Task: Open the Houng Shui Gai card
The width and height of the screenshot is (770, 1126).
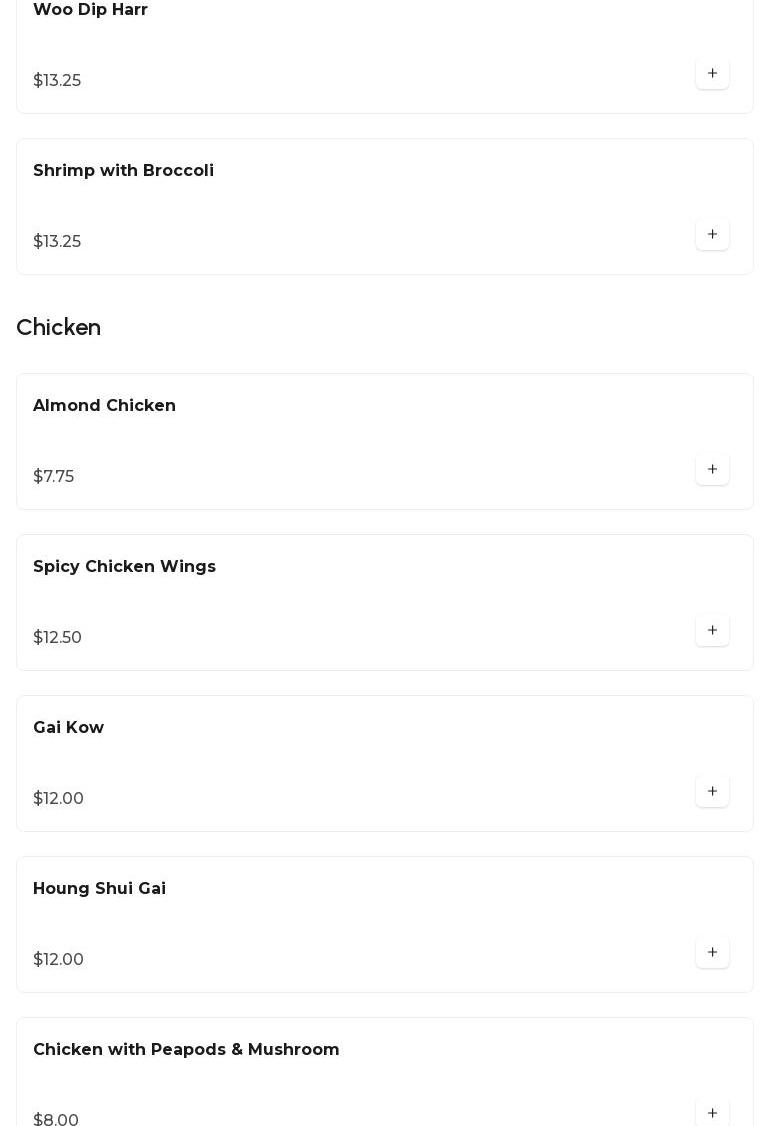Action: [x=99, y=889]
